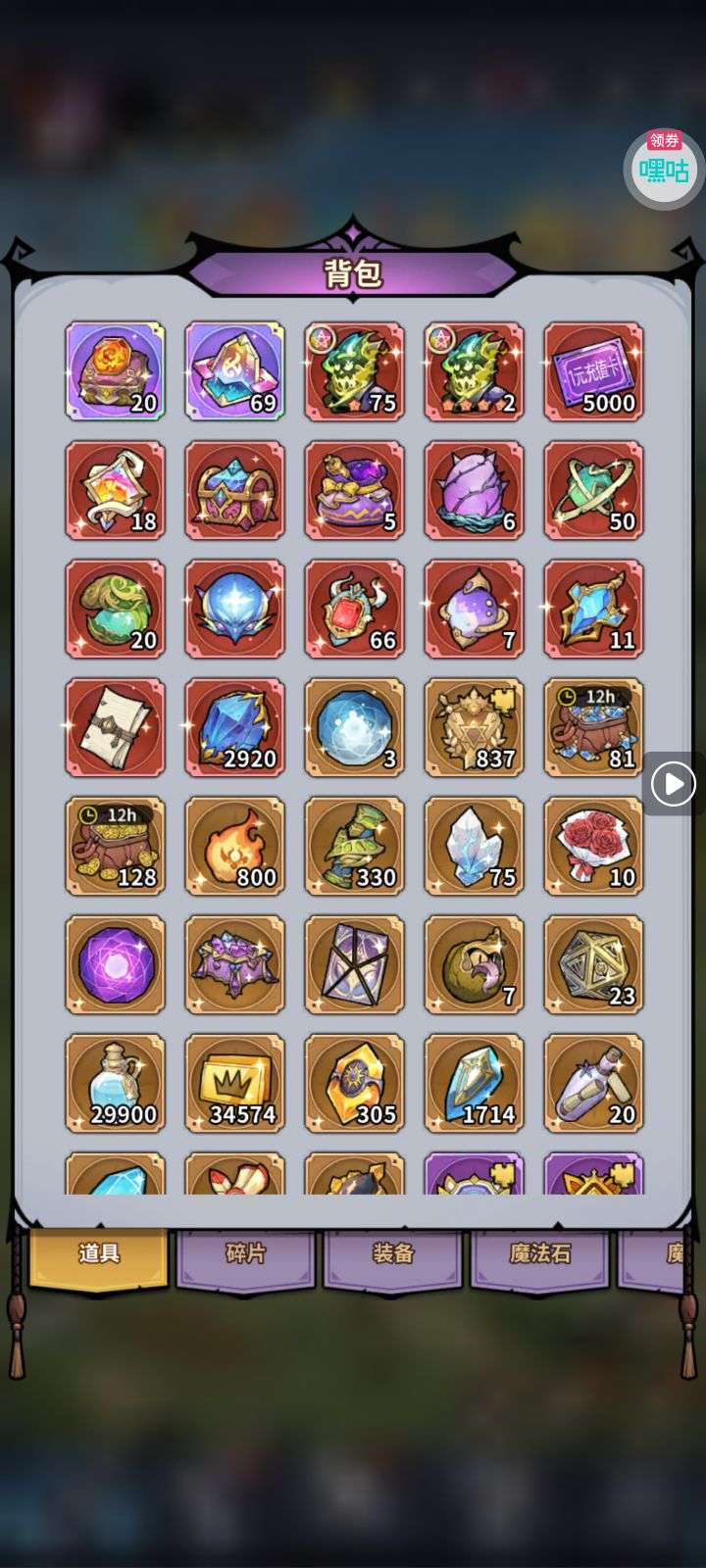This screenshot has width=706, height=1568.
Task: Switch to the 魔法石 tab
Action: pos(539,1255)
